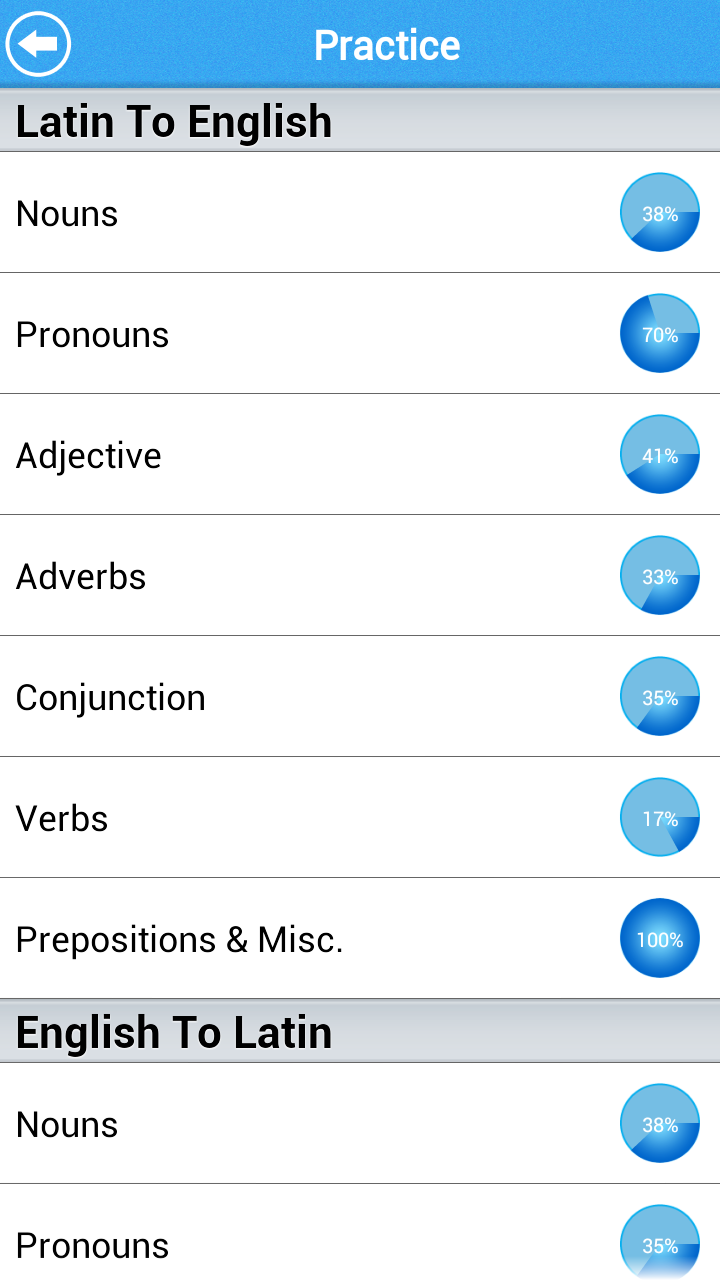Tap the 33% circle beside Adverbs
720x1280 pixels.
pyautogui.click(x=660, y=575)
